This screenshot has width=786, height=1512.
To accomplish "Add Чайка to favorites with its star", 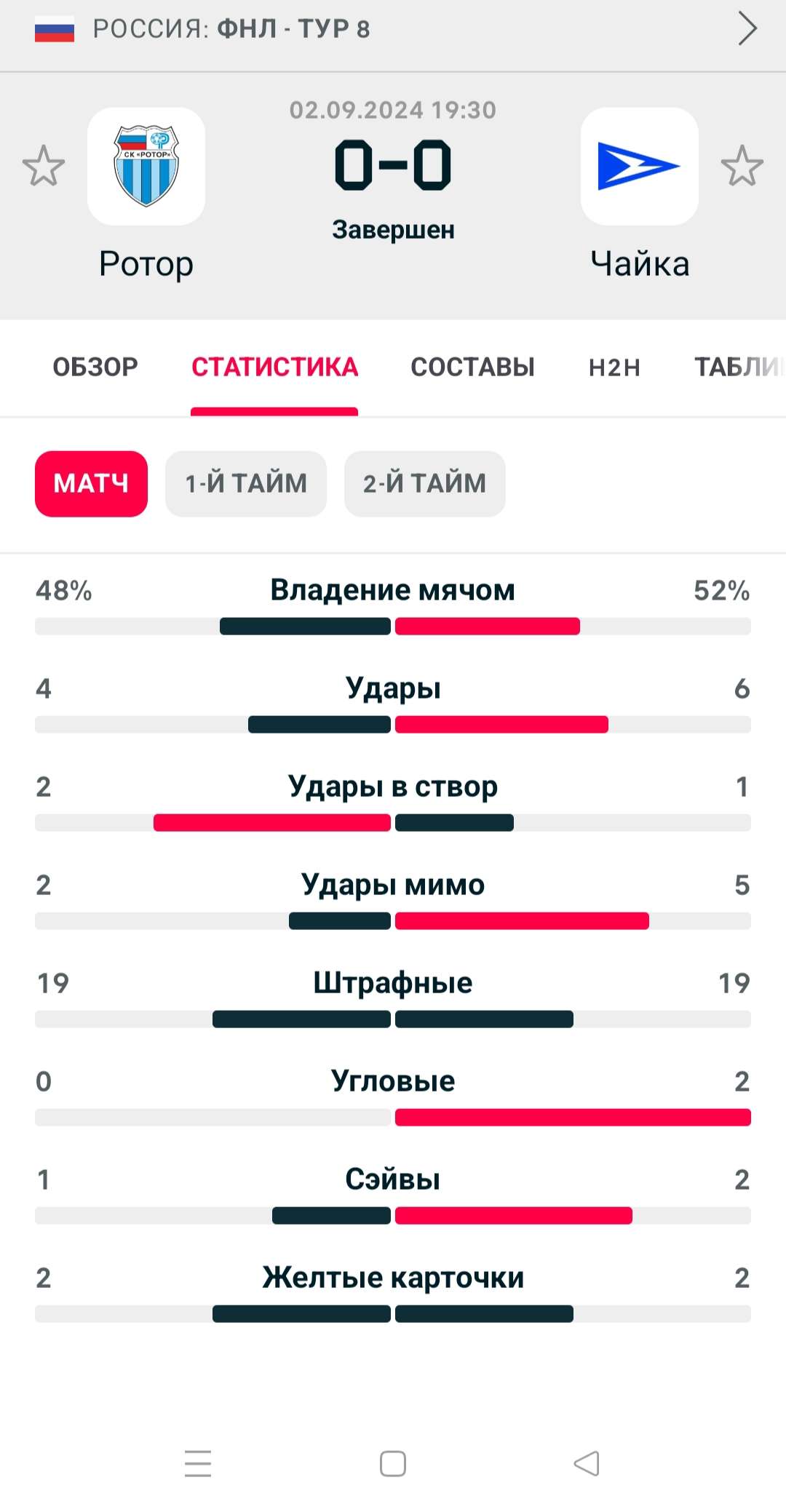I will click(742, 166).
